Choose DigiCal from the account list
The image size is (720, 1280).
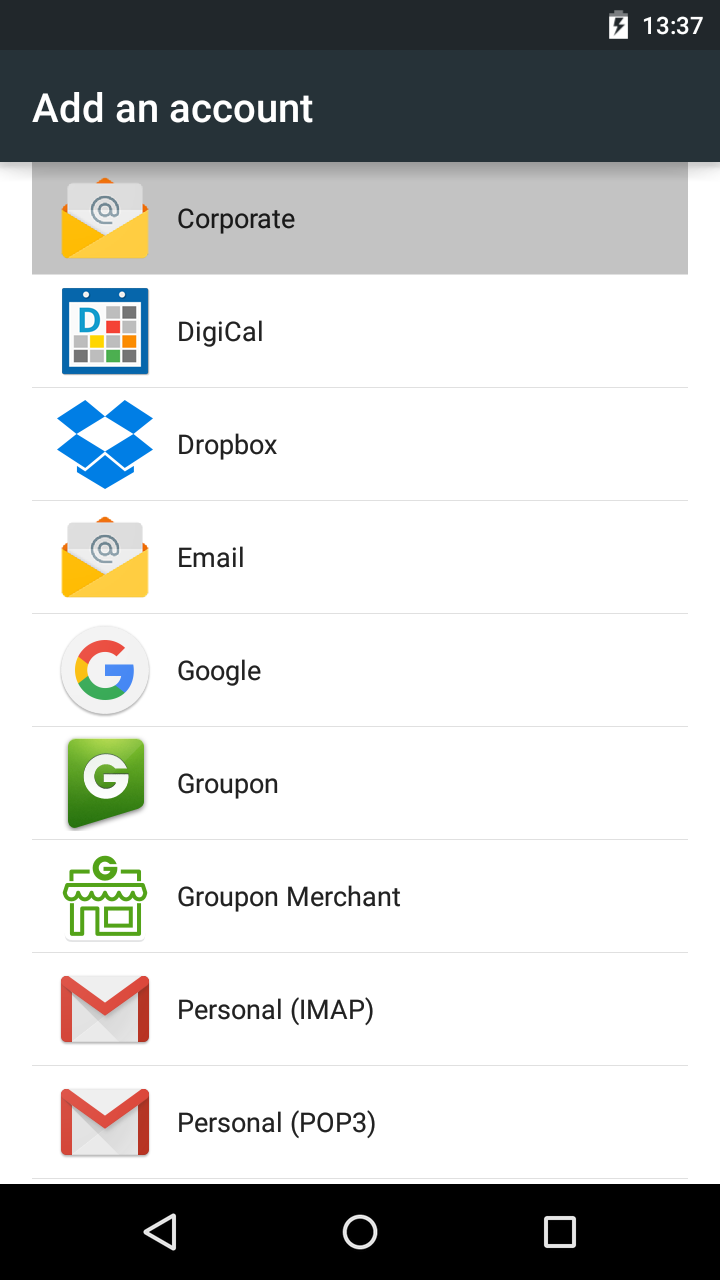click(360, 331)
